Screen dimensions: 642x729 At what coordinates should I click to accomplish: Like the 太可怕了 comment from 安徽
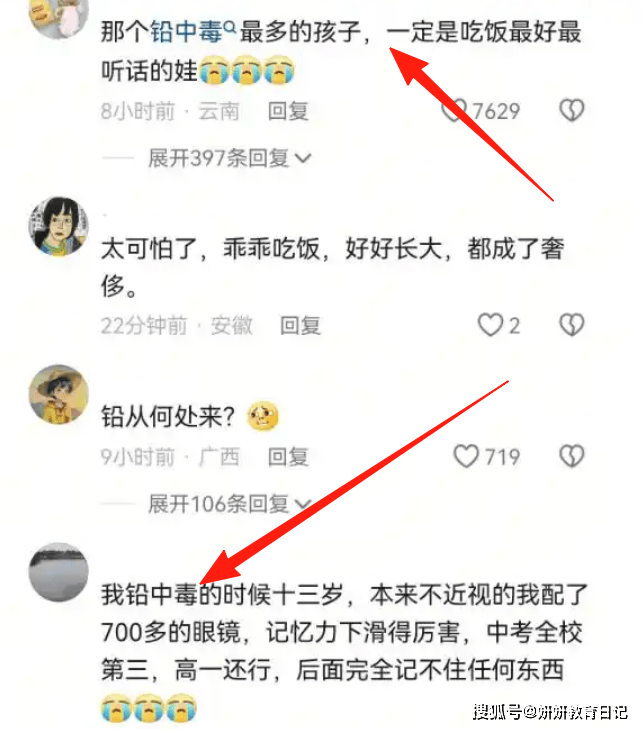pos(489,325)
